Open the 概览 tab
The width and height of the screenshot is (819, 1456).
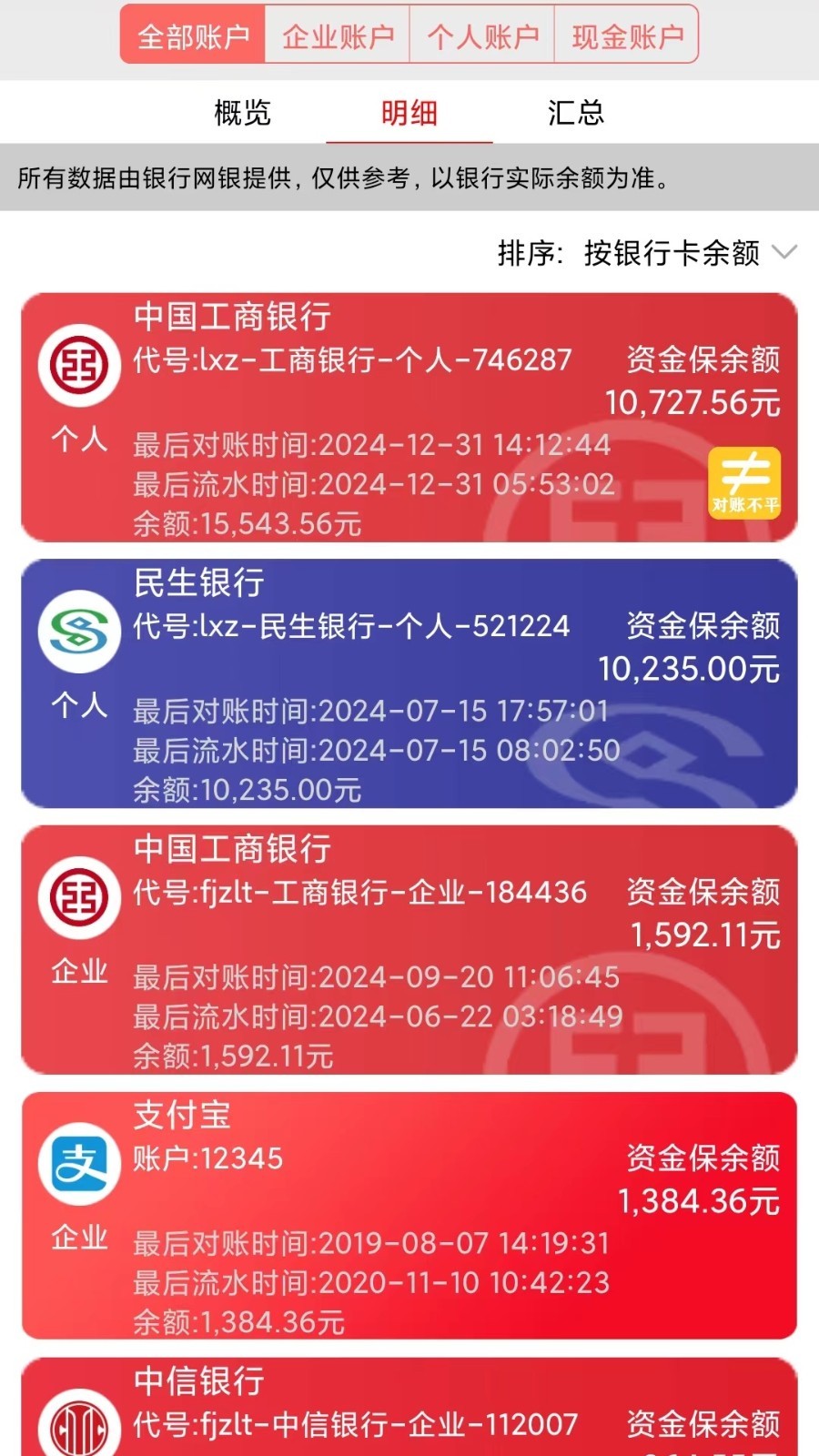pos(243,113)
